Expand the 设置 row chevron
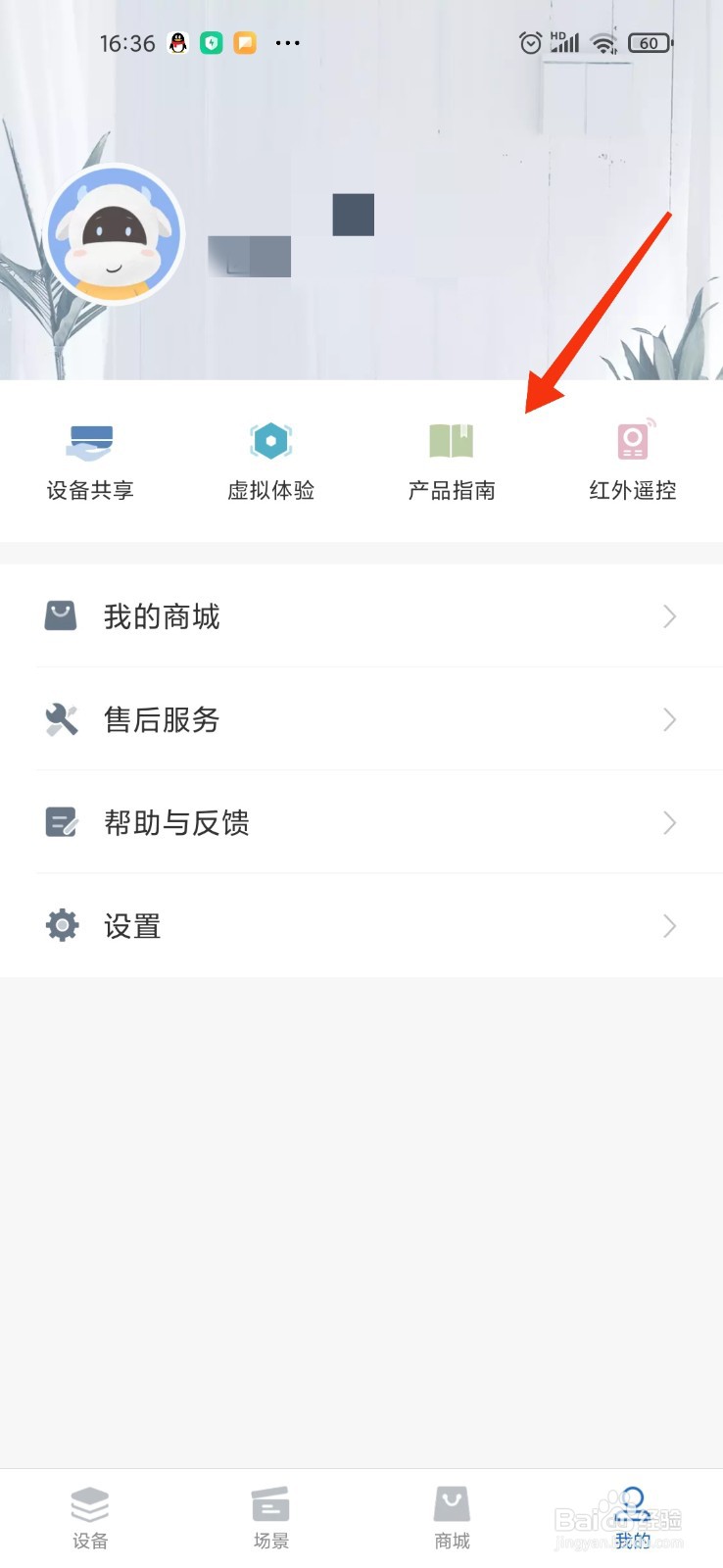Image resolution: width=723 pixels, height=1568 pixels. coord(669,925)
